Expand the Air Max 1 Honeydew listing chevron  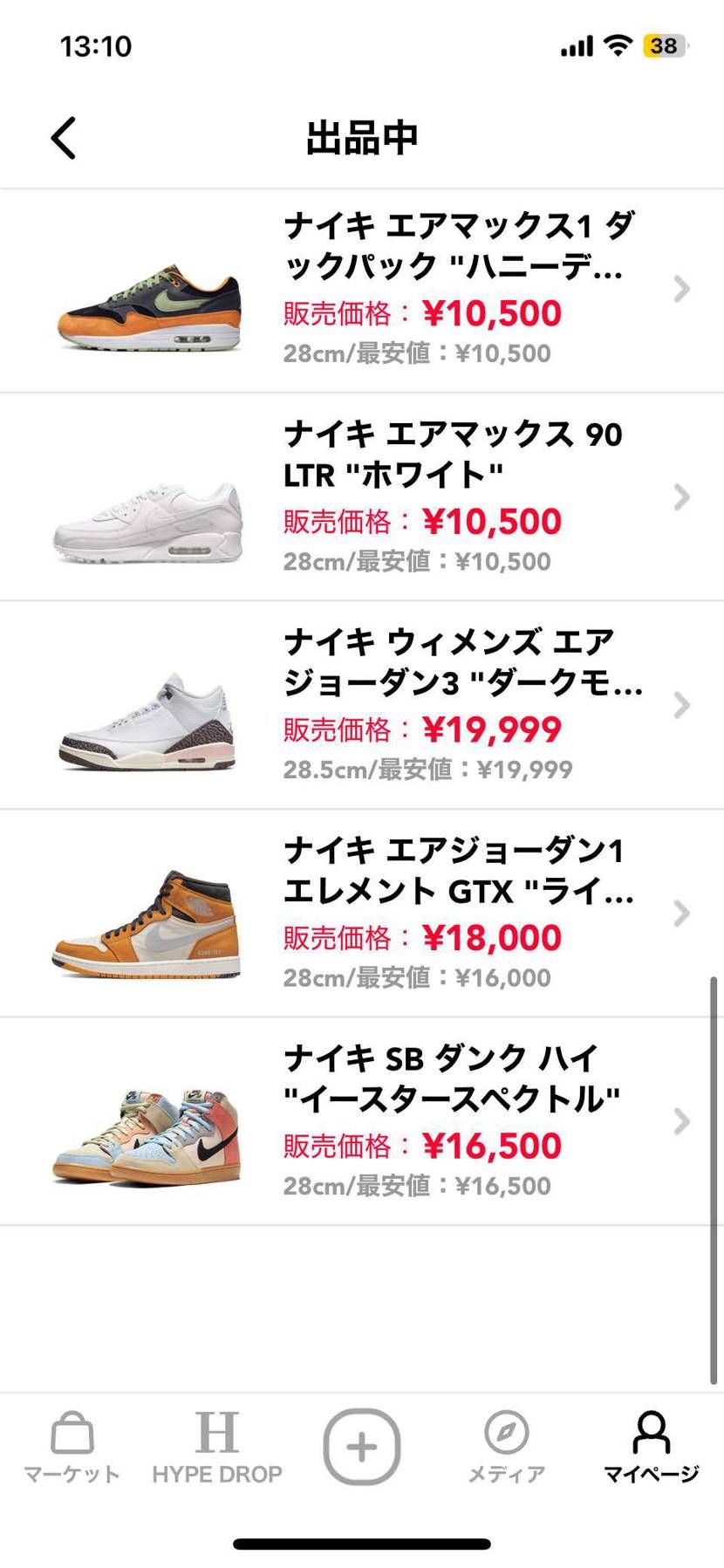[681, 288]
